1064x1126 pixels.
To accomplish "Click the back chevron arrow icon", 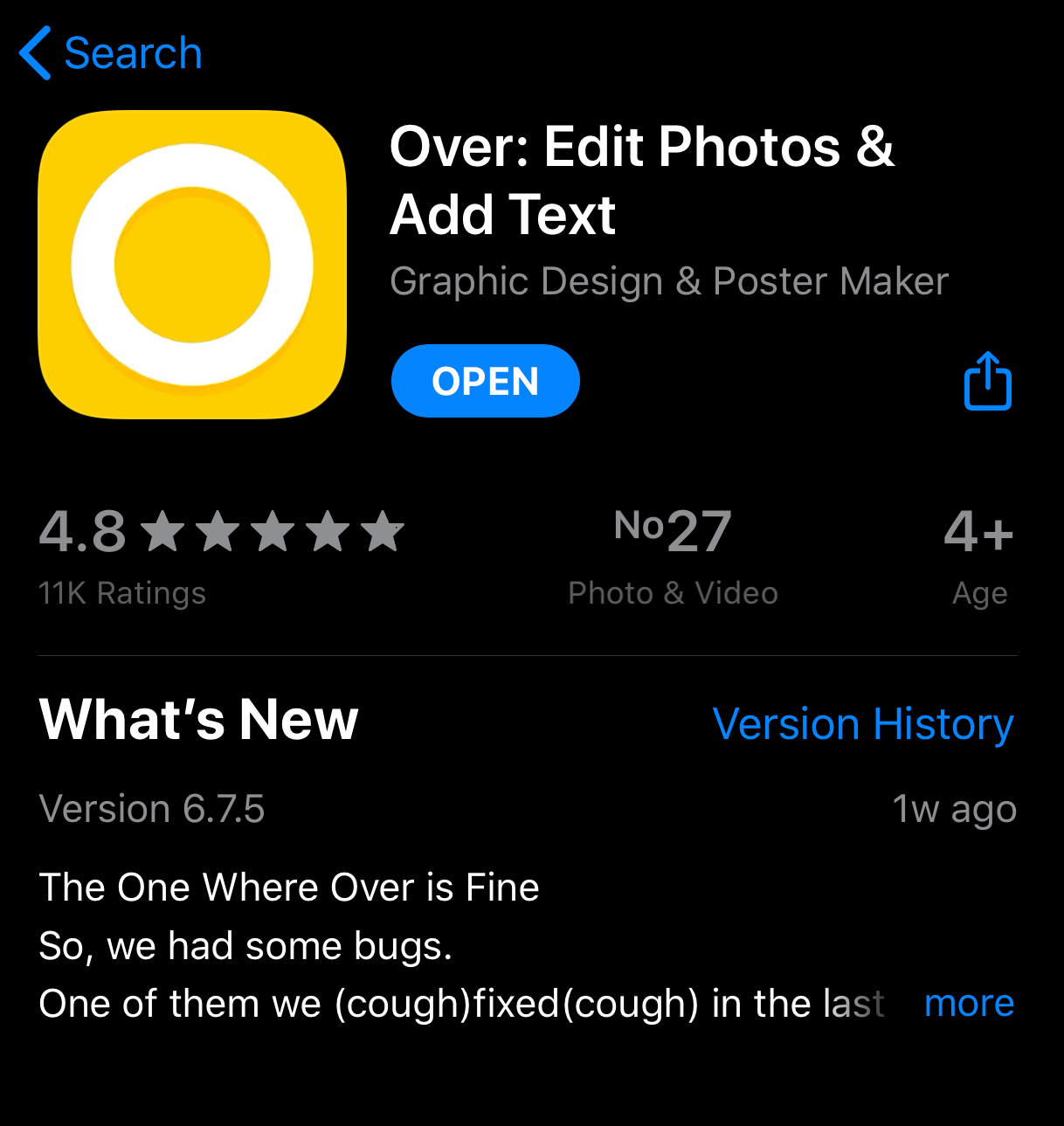I will click(33, 52).
